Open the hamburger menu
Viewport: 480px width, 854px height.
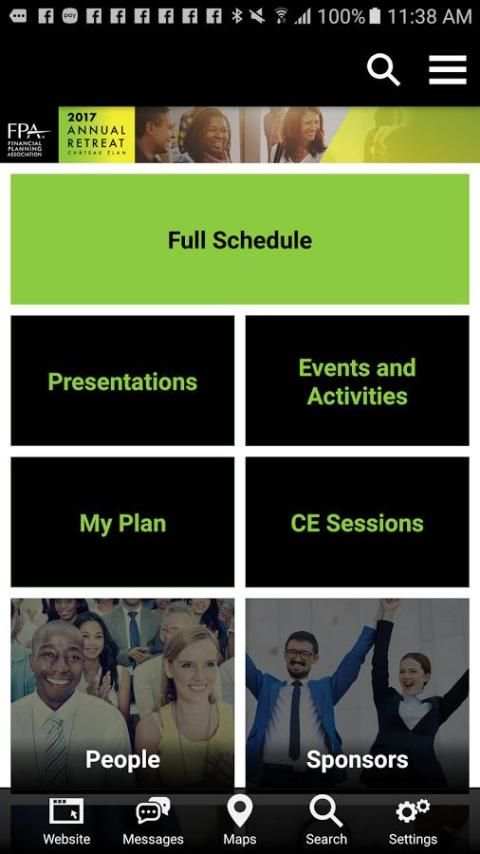point(447,70)
